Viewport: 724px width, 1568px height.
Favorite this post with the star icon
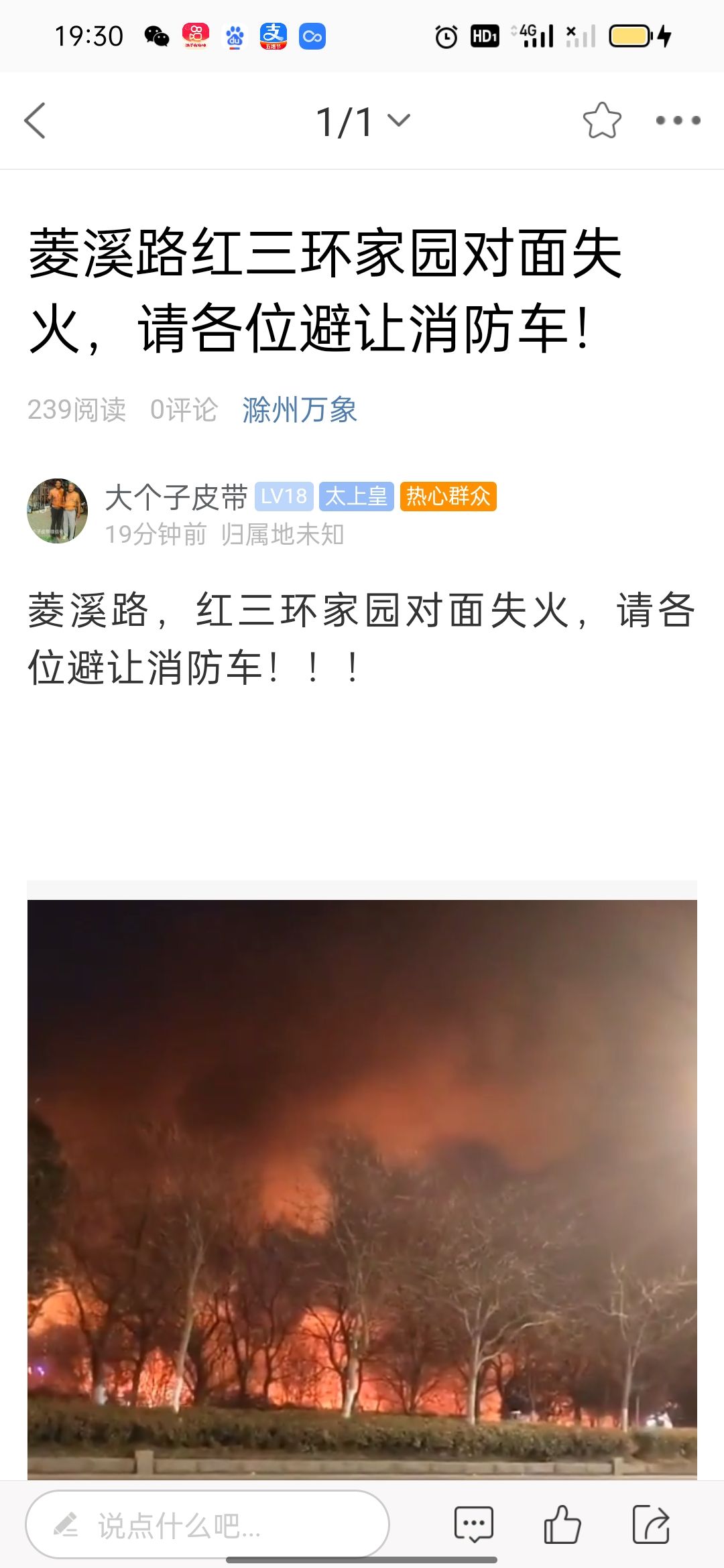[601, 121]
